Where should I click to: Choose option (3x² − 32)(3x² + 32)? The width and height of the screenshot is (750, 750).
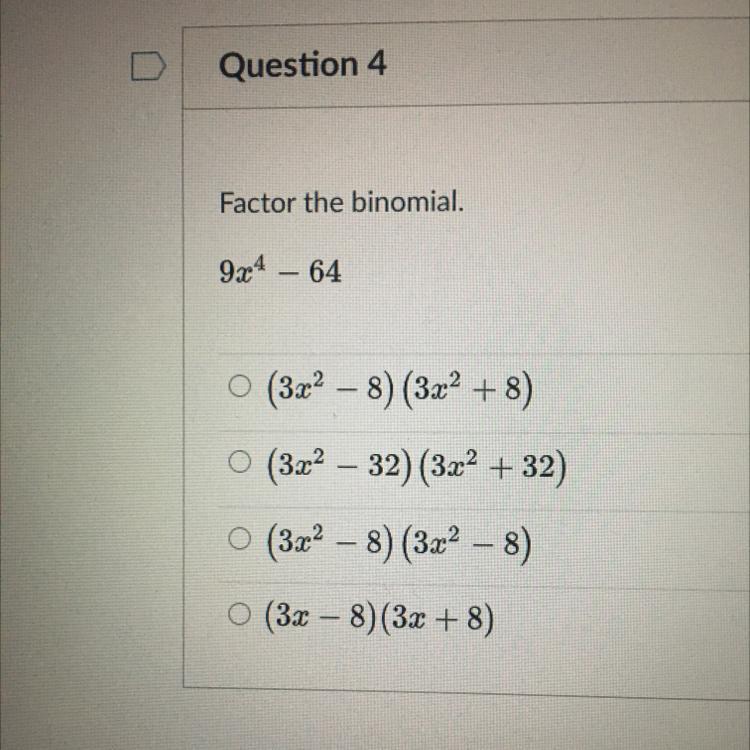tap(239, 462)
